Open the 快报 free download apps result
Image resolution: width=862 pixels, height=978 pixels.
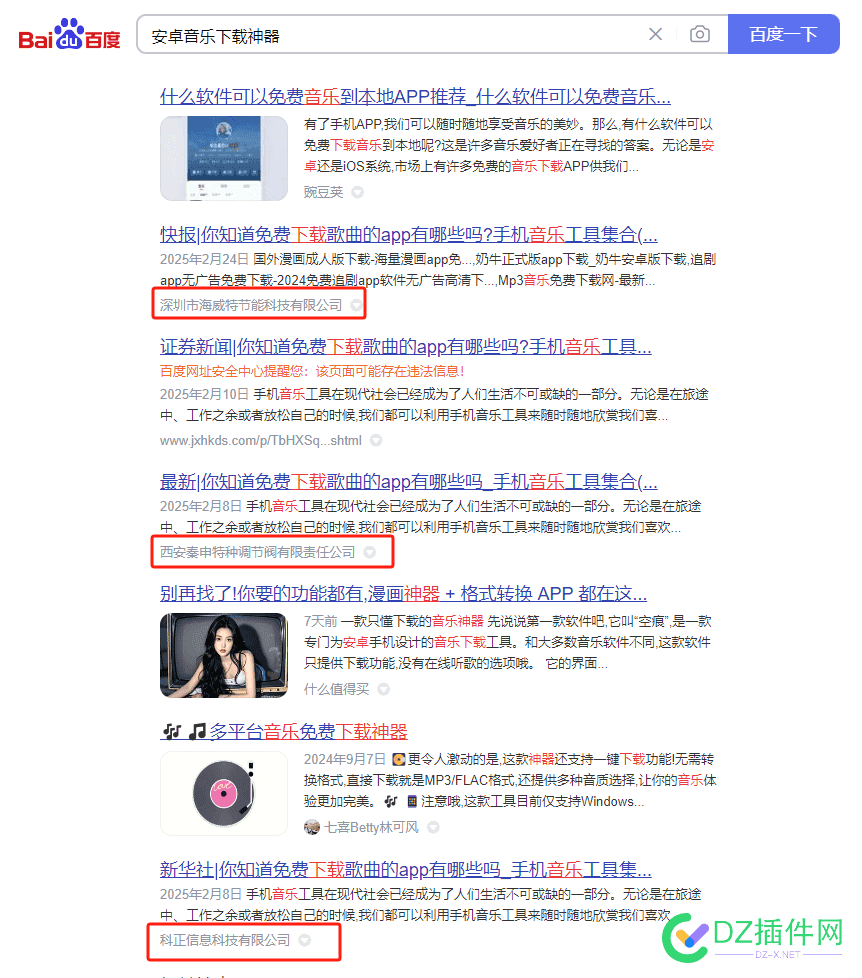[x=409, y=235]
